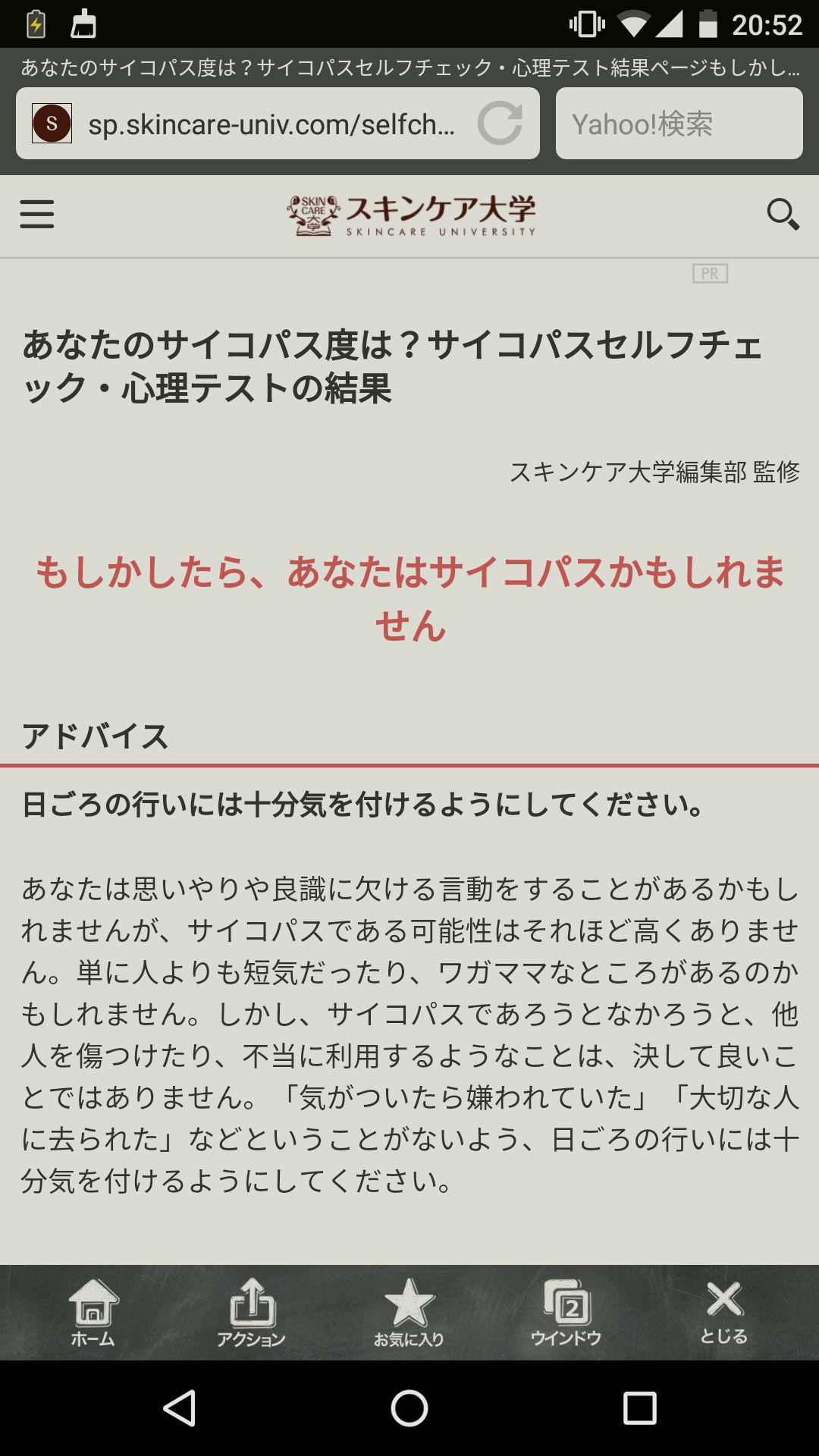Go to browser ホーム
Image resolution: width=819 pixels, height=1456 pixels.
pyautogui.click(x=93, y=1313)
